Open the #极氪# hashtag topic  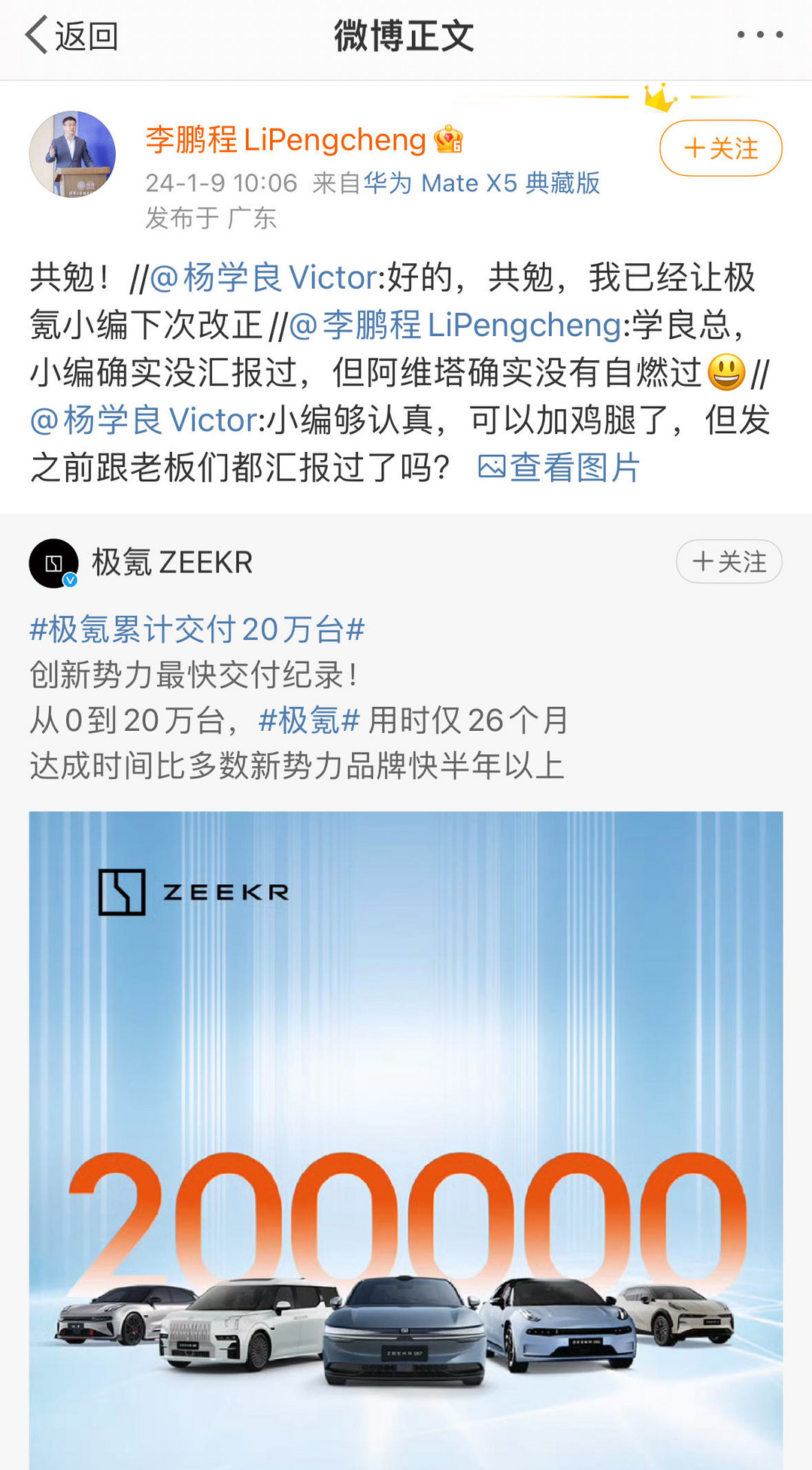point(309,720)
